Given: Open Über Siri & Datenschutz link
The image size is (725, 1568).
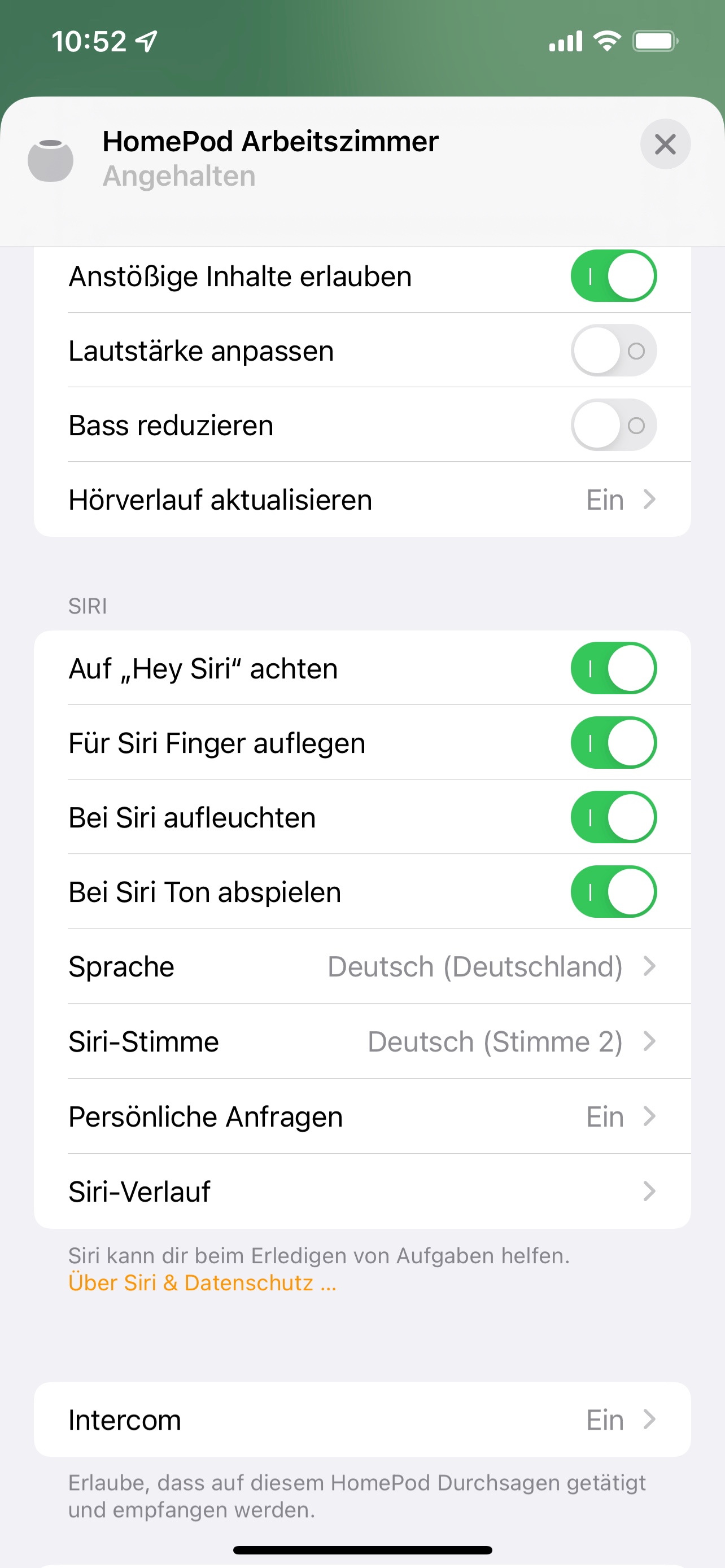Looking at the screenshot, I should coord(202,1282).
